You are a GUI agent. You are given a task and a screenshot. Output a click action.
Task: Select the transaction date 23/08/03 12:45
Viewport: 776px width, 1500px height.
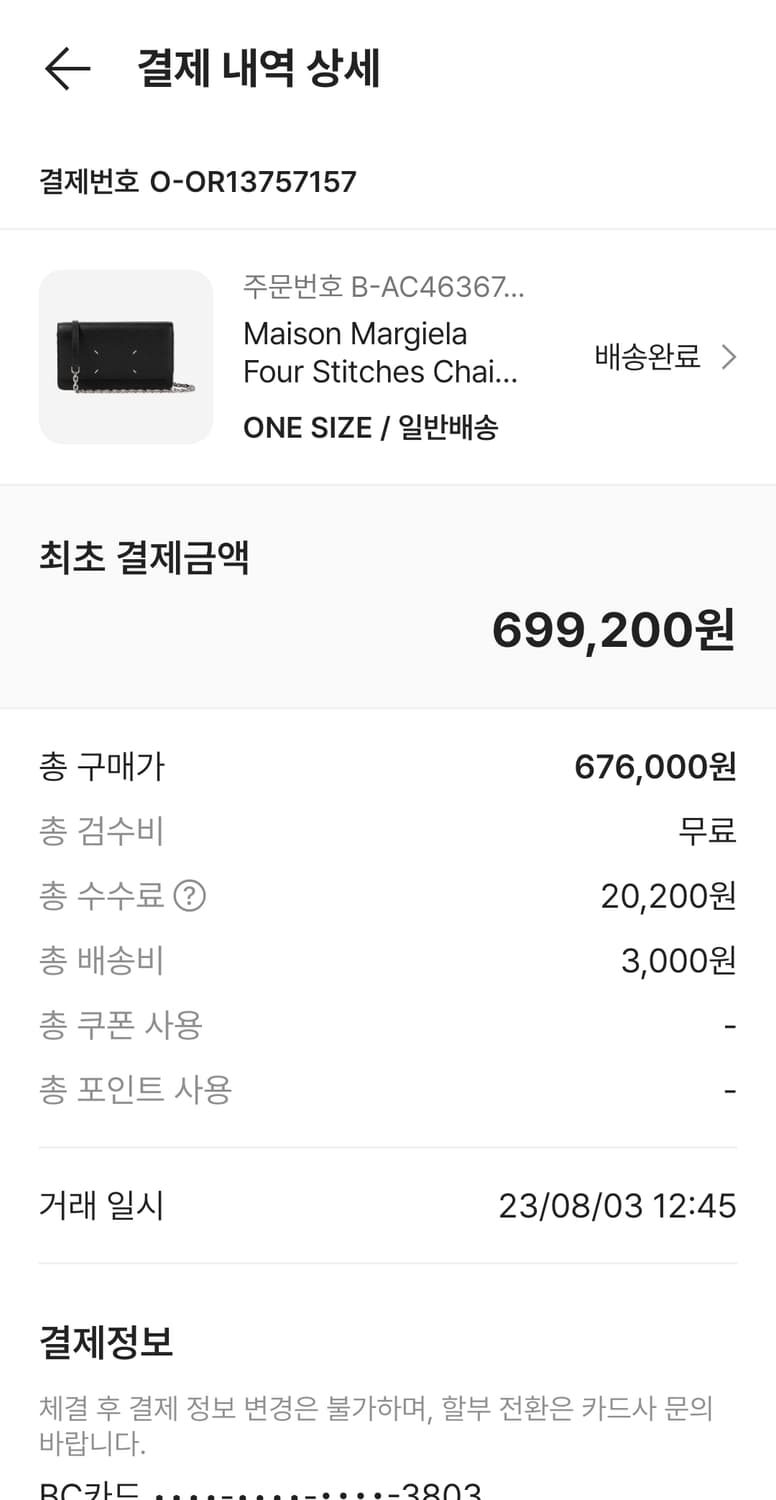point(618,1205)
